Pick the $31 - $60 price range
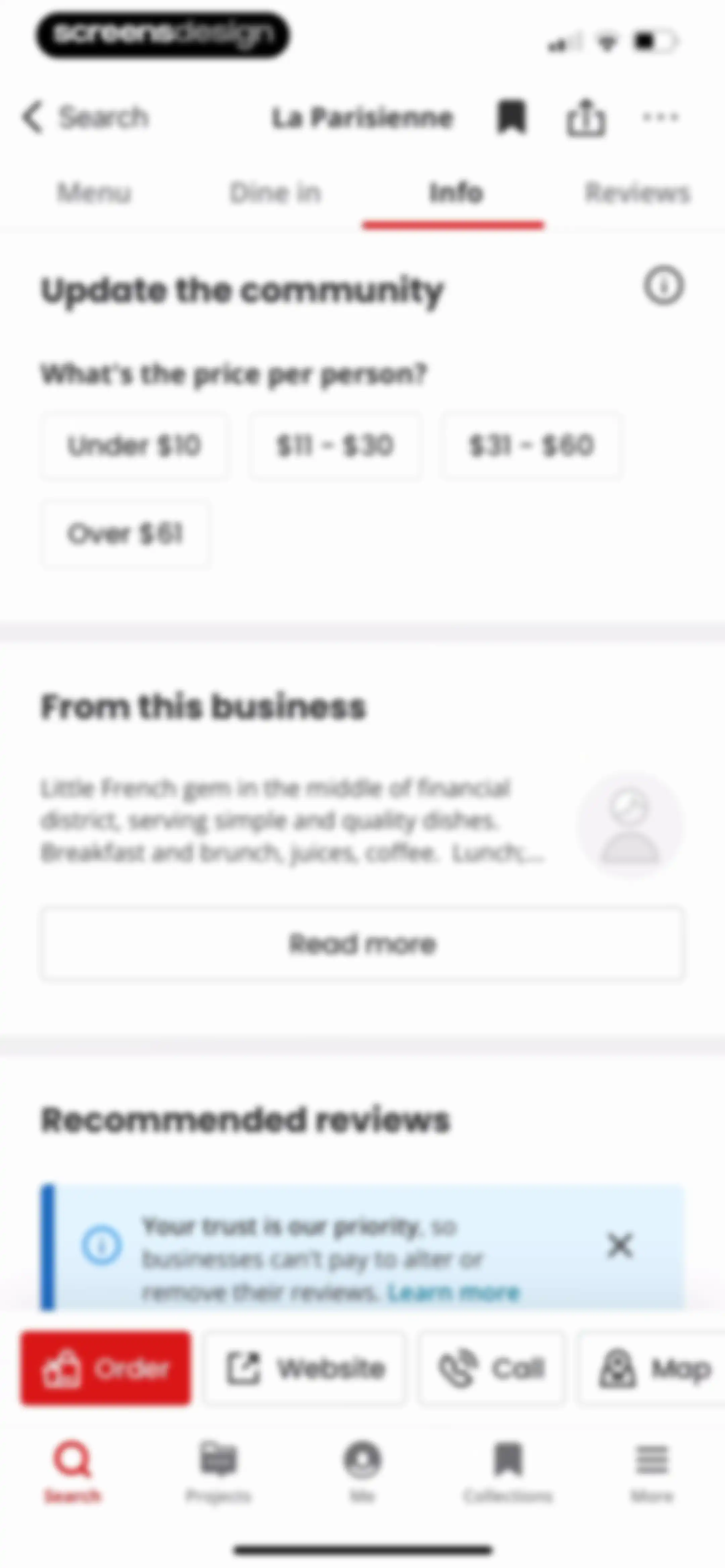 [531, 446]
